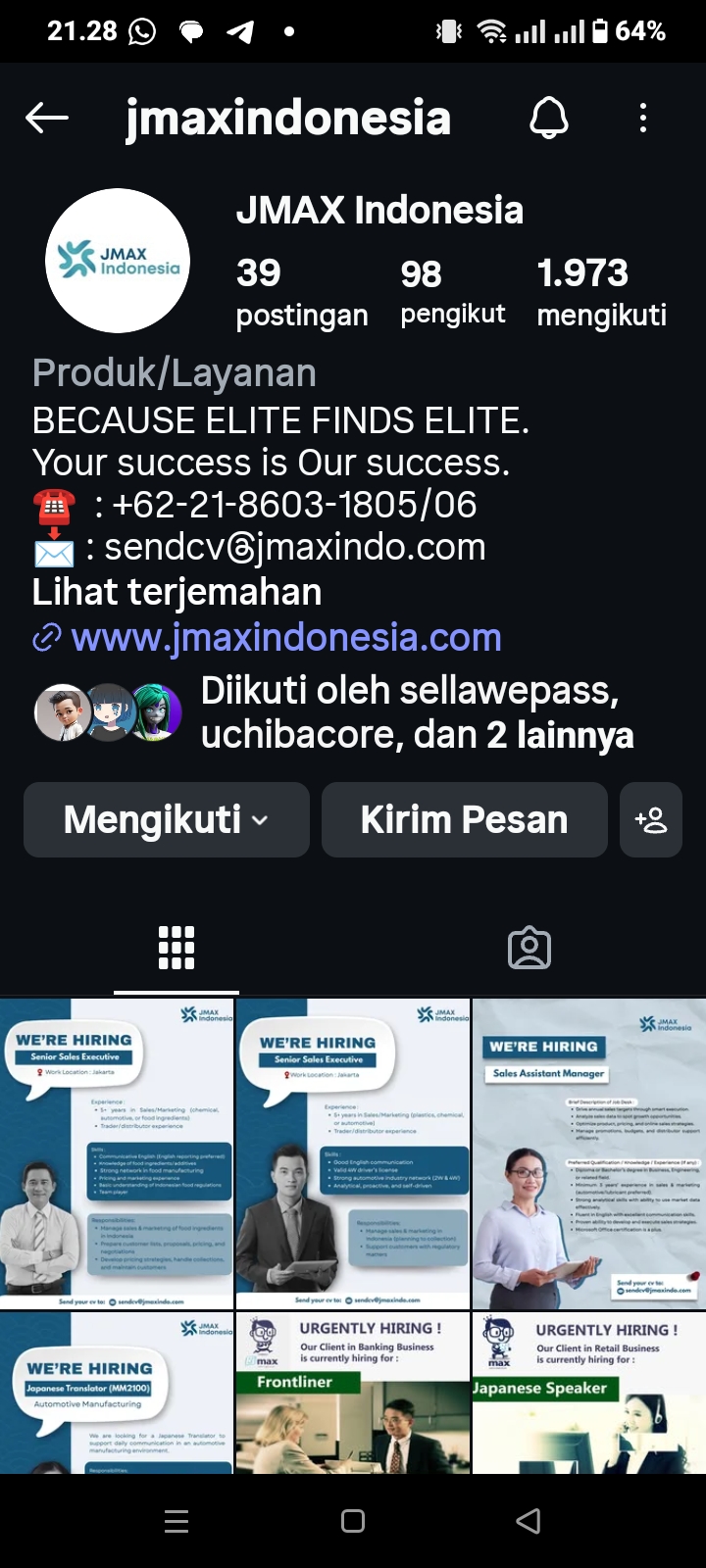Open the Japanese Speaker hiring post
Screen dimensions: 706x1568
coord(588,1393)
